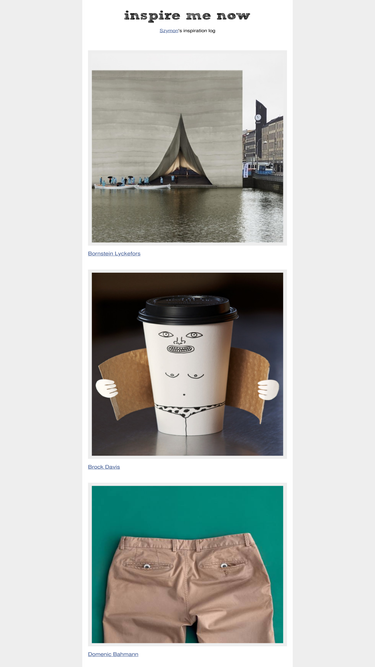
Task: Open the Domenic Bahmann link
Action: [x=113, y=654]
